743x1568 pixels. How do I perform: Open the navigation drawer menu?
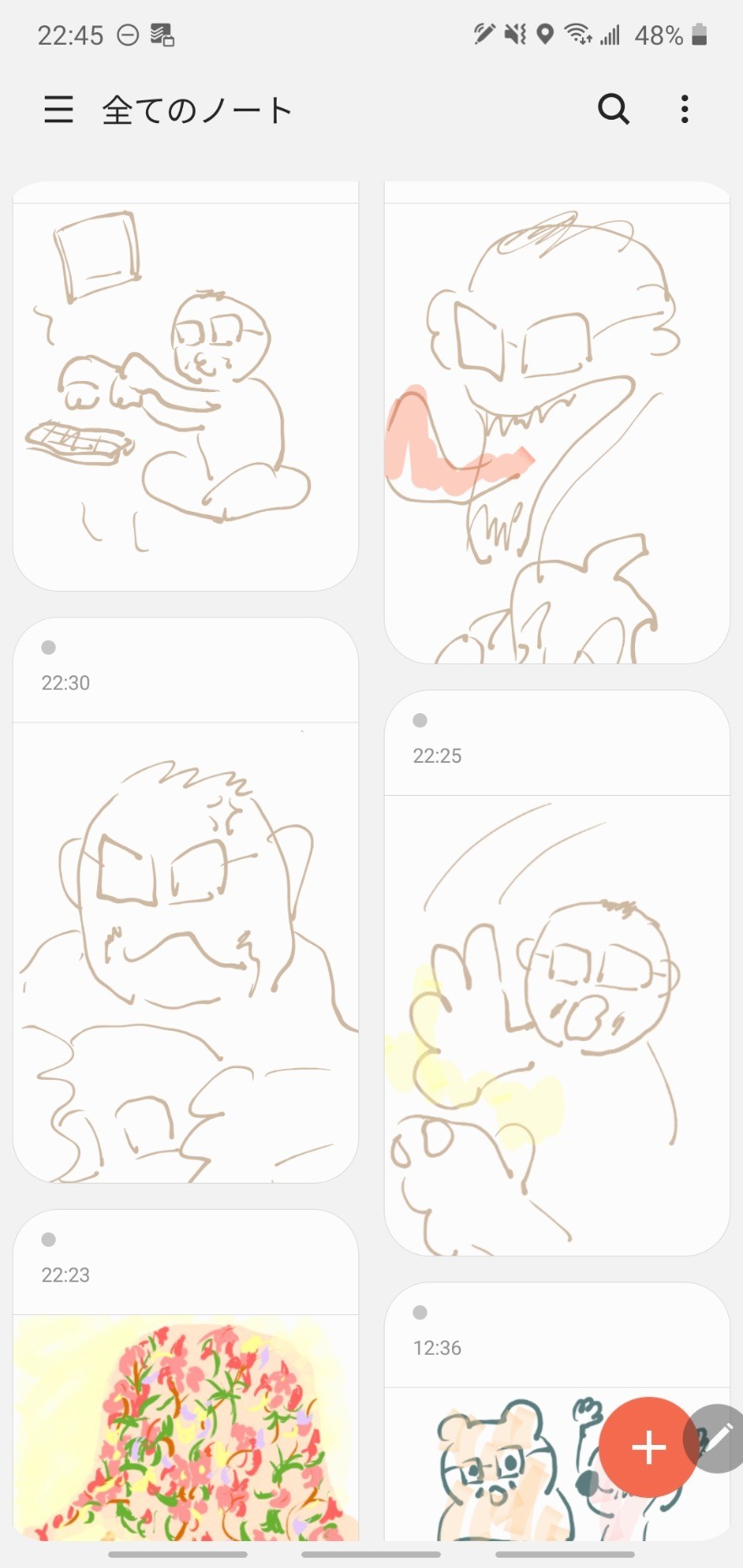pos(58,110)
